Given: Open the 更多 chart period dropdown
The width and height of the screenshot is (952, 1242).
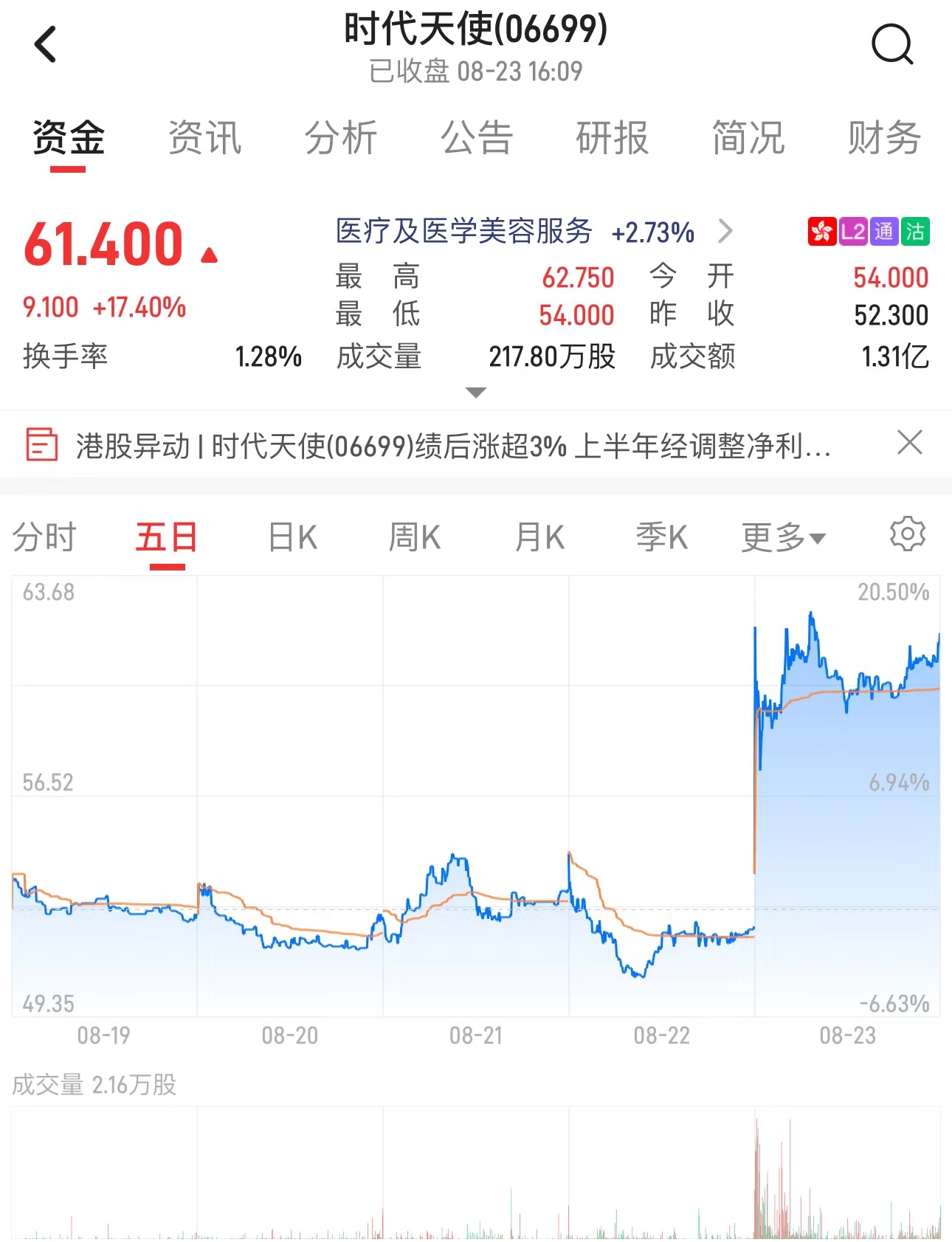Looking at the screenshot, I should [x=783, y=537].
